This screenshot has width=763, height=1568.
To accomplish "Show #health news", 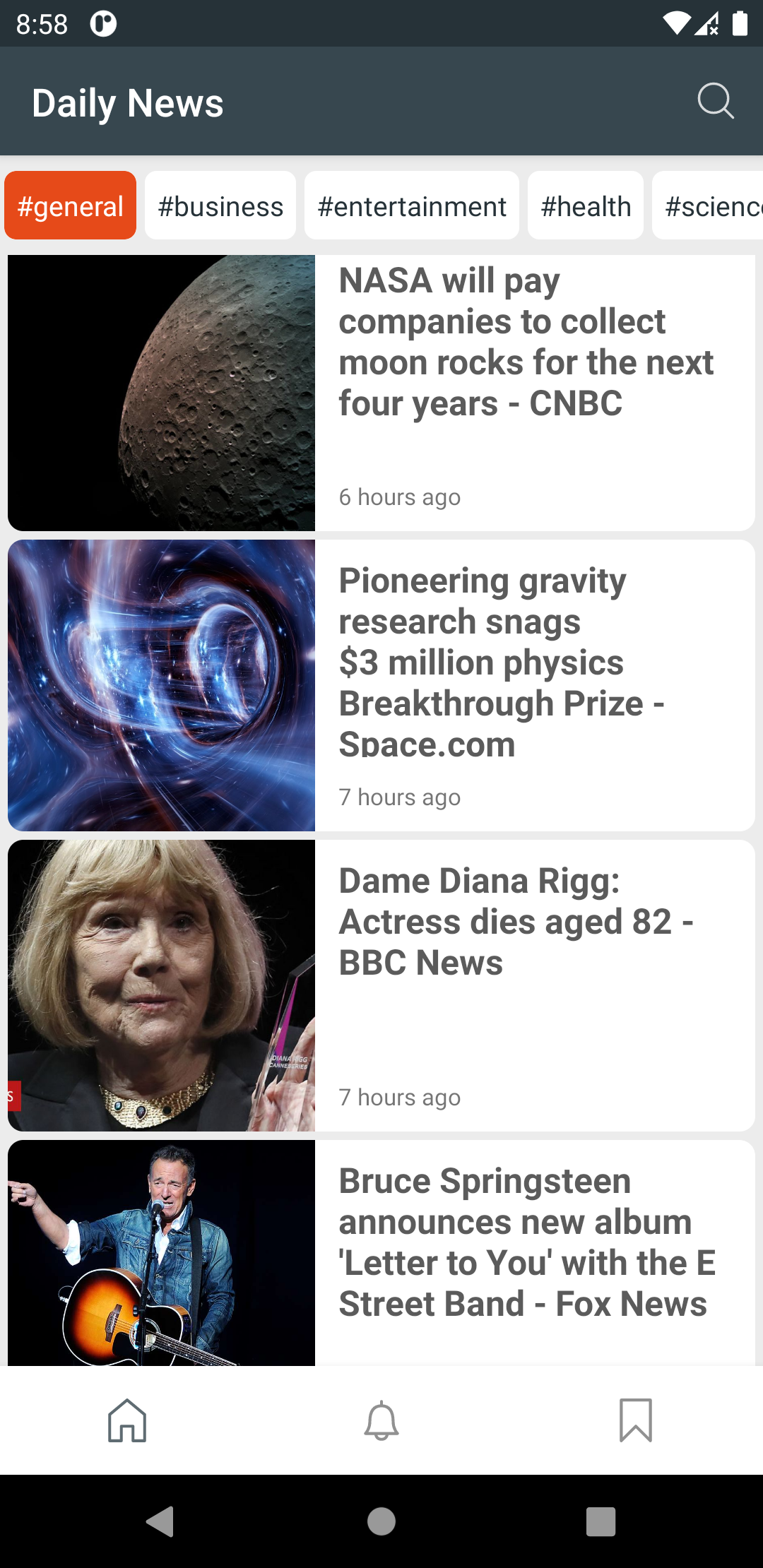I will pos(586,206).
